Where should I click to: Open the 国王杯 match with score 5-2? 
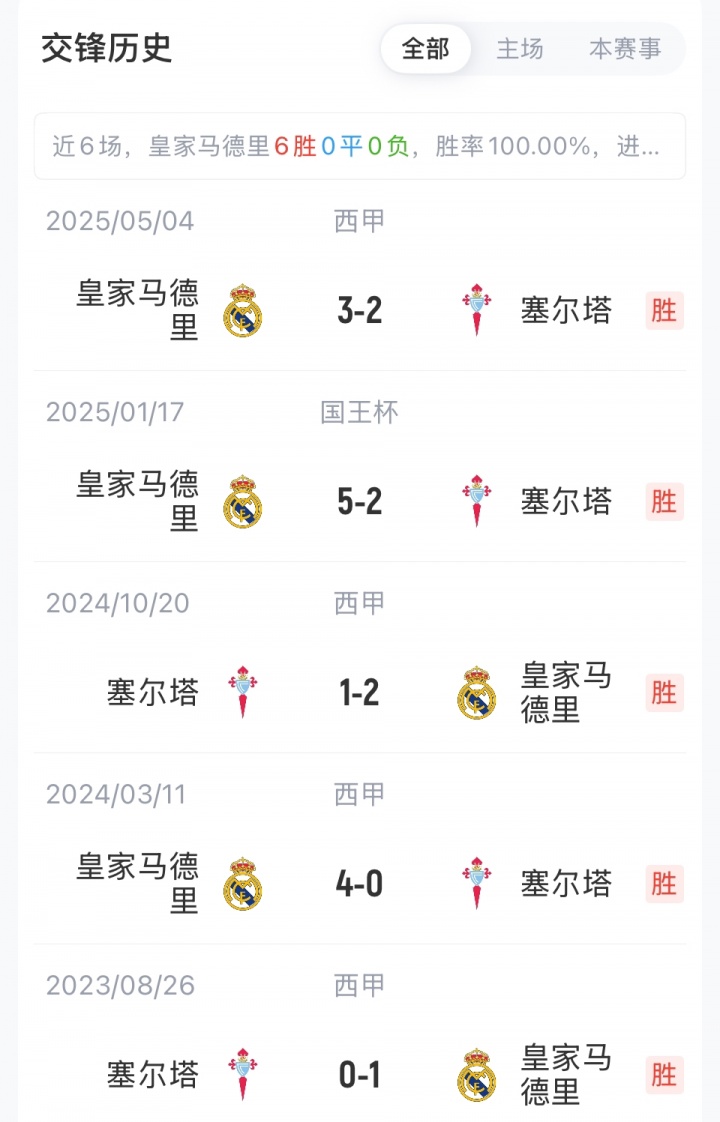click(360, 501)
